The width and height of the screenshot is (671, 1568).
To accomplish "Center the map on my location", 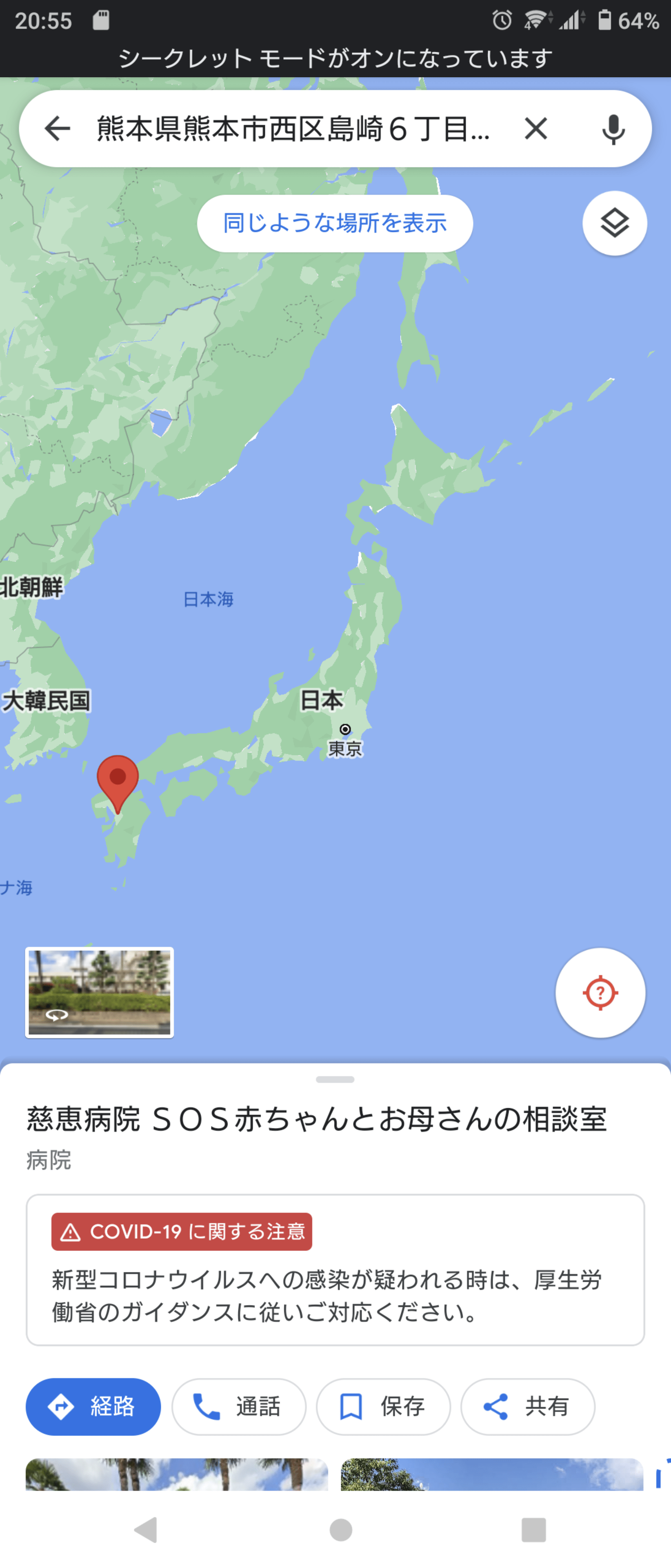I will [x=600, y=992].
